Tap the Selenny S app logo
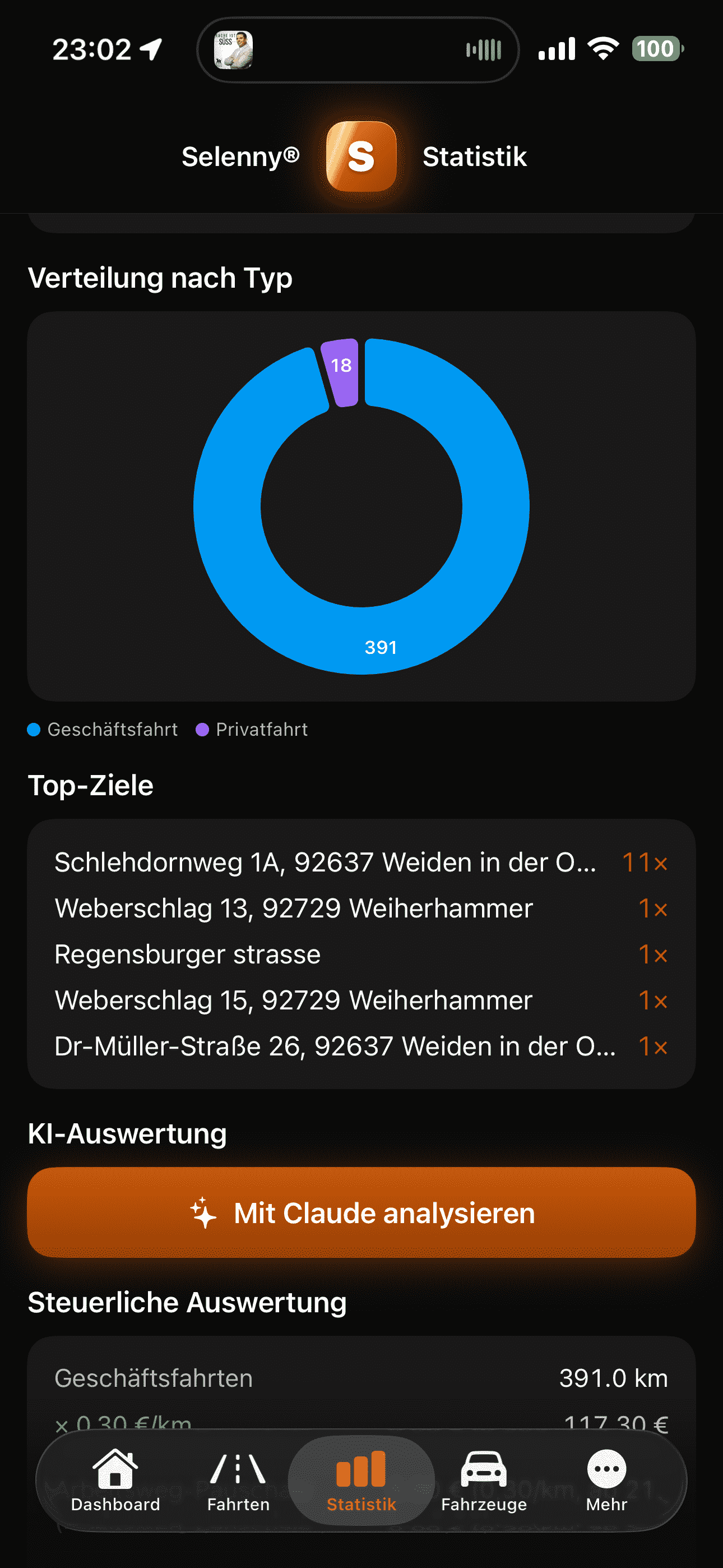Screen dimensions: 723x1568 361,157
